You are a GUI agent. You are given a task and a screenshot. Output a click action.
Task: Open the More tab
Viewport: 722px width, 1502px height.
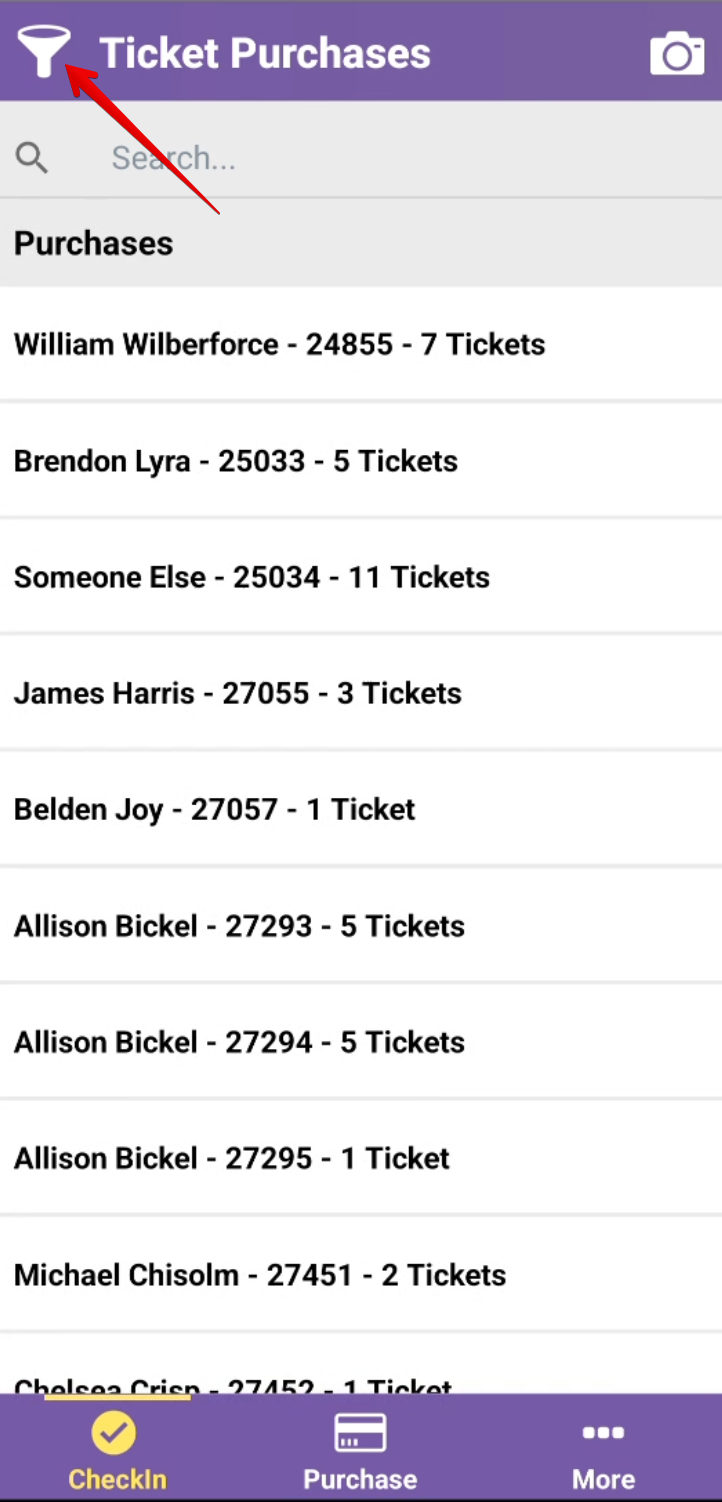tap(603, 1449)
